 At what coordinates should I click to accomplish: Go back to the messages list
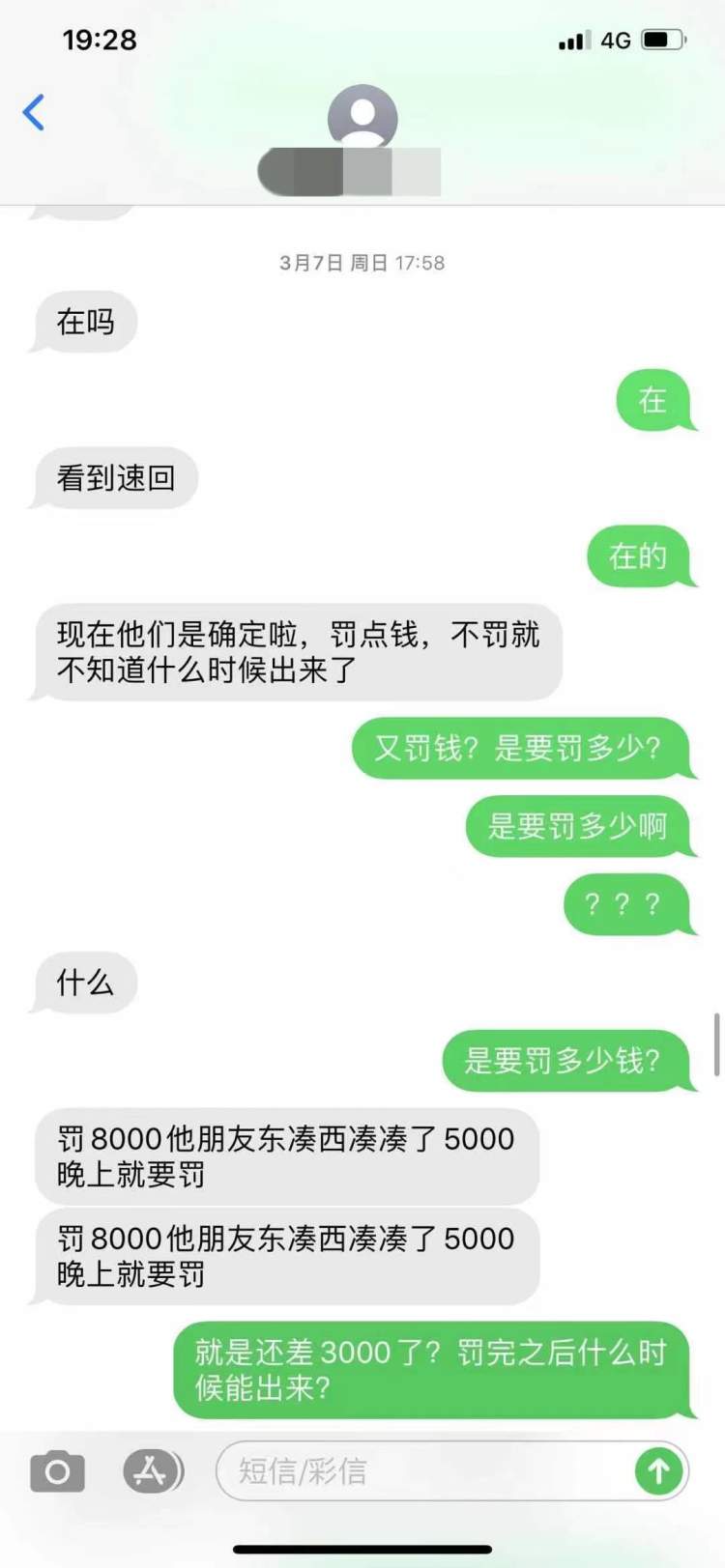click(x=34, y=113)
